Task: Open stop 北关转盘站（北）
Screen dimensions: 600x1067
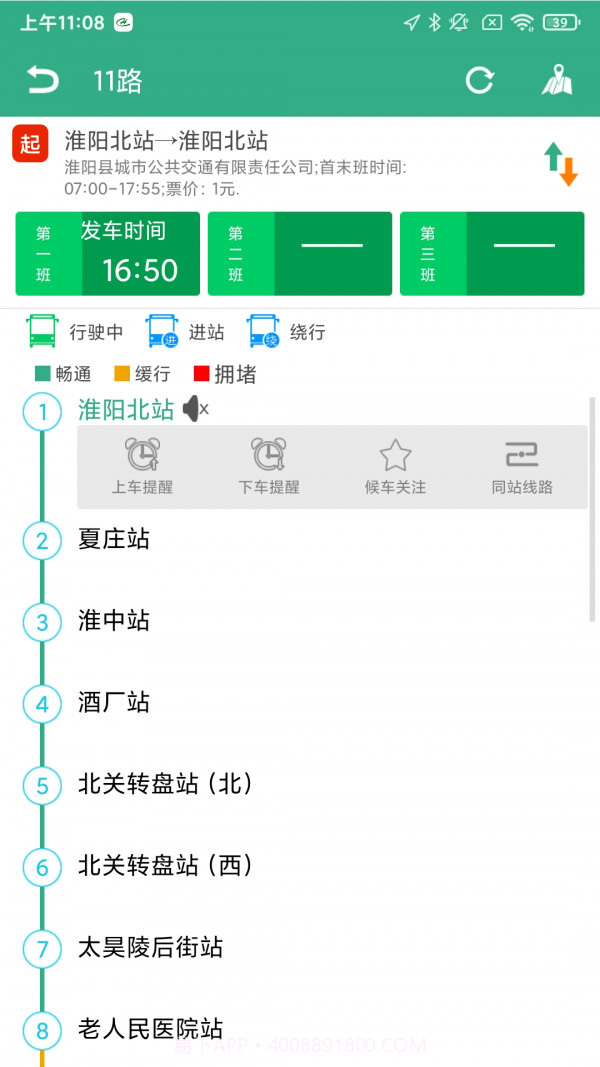Action: point(165,785)
